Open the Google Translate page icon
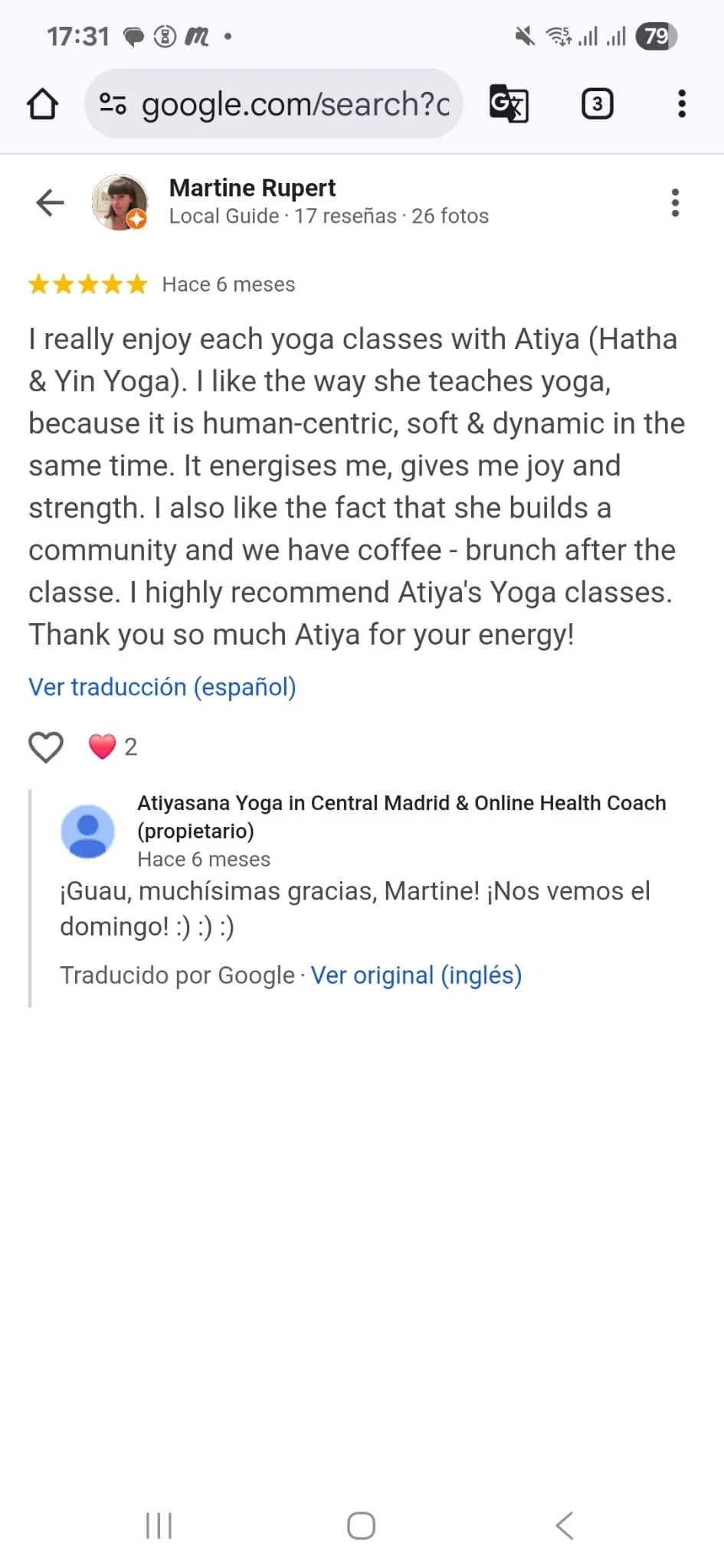This screenshot has height=1568, width=724. click(x=509, y=103)
